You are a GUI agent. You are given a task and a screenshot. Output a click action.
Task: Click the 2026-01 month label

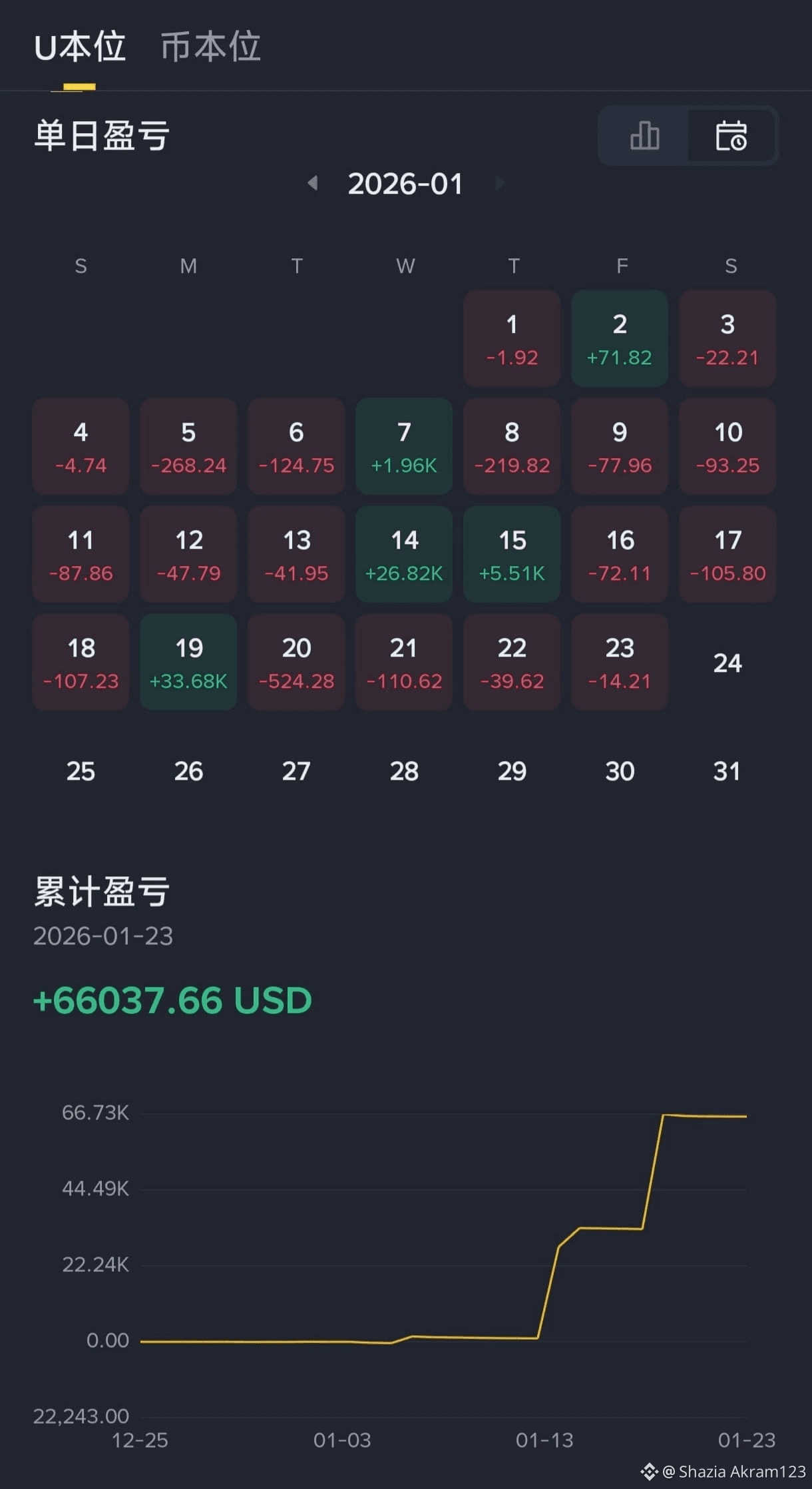(406, 184)
